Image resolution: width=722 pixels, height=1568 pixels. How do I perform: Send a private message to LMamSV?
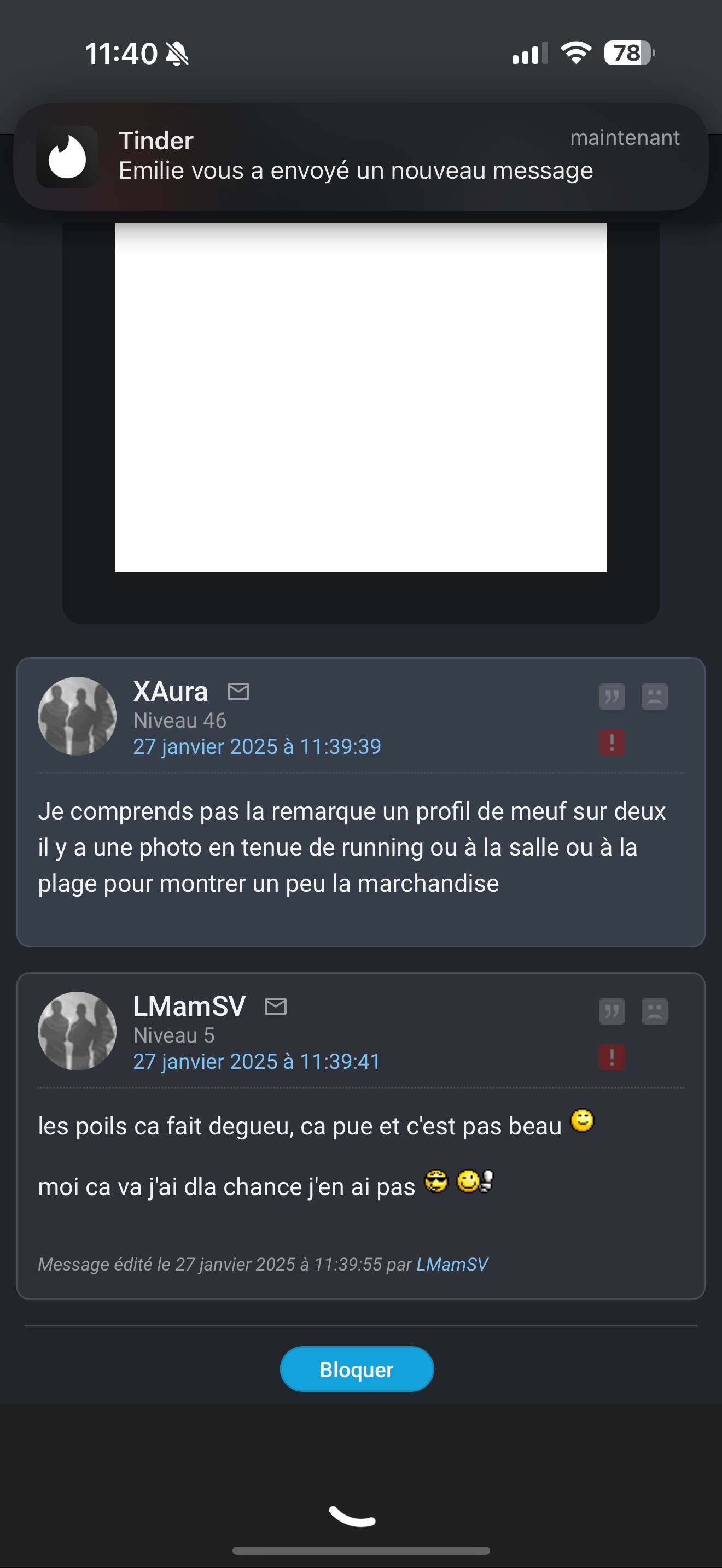point(275,1007)
